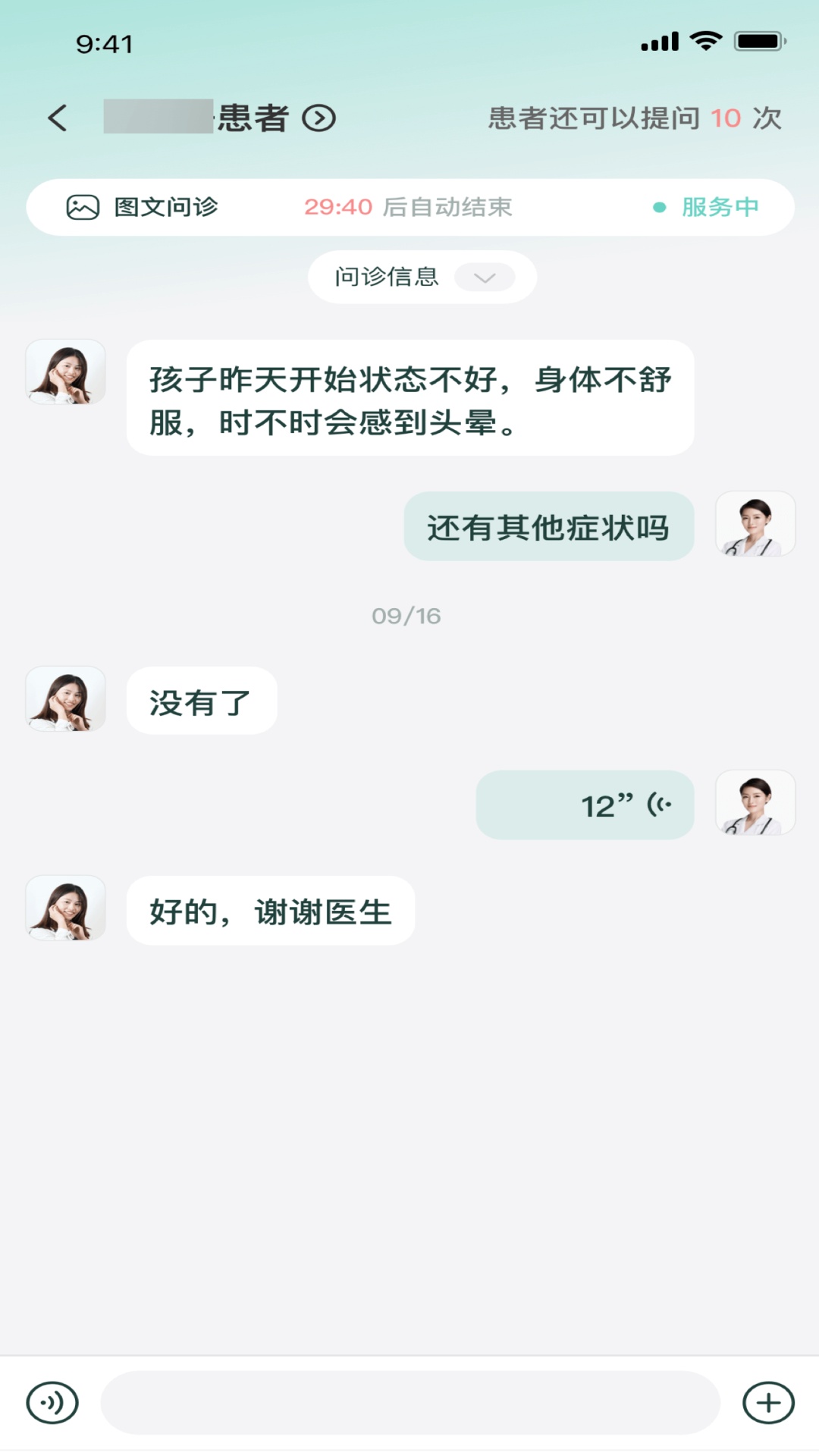
Task: Tap the voice input icon at bottom left
Action: (51, 1403)
